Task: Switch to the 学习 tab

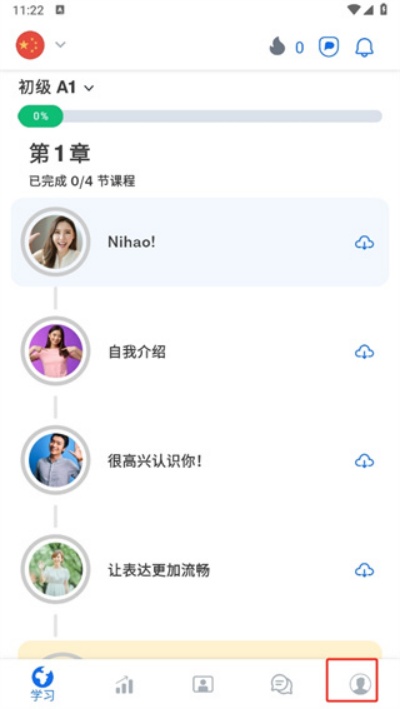Action: click(42, 684)
